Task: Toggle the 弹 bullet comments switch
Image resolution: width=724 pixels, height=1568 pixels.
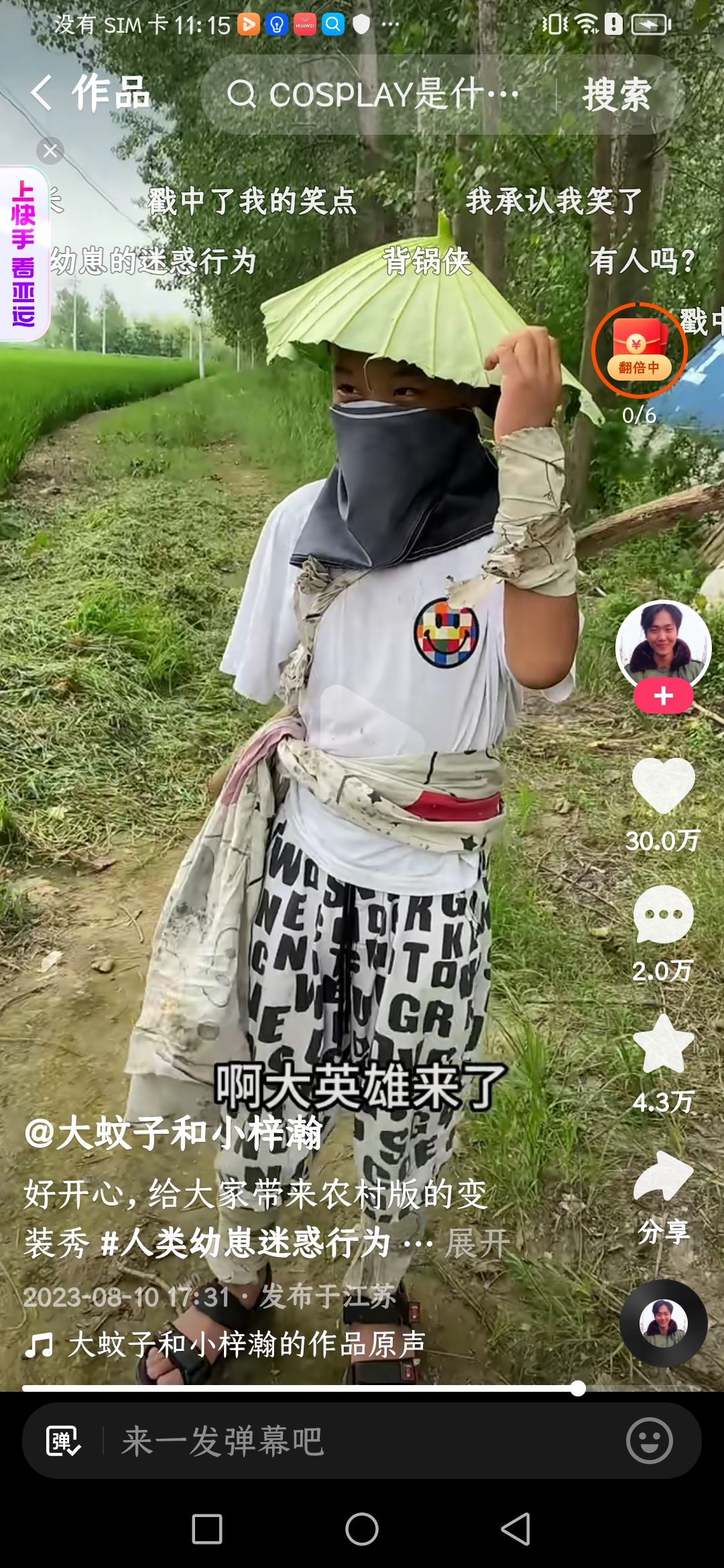Action: (63, 1441)
